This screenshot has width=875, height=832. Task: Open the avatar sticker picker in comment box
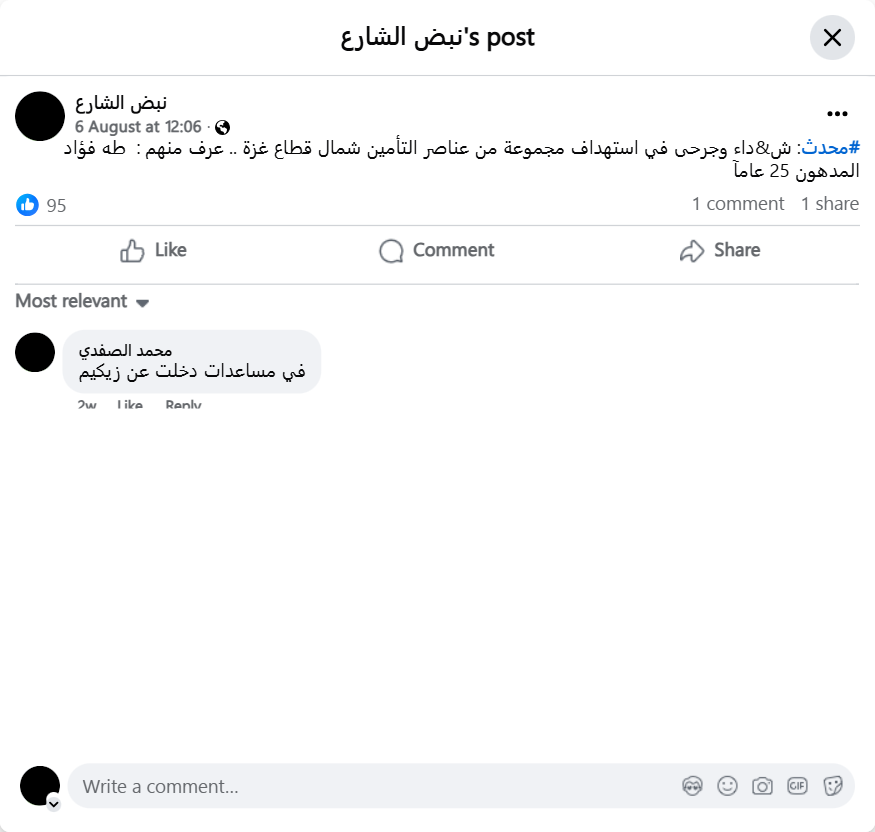[x=692, y=786]
